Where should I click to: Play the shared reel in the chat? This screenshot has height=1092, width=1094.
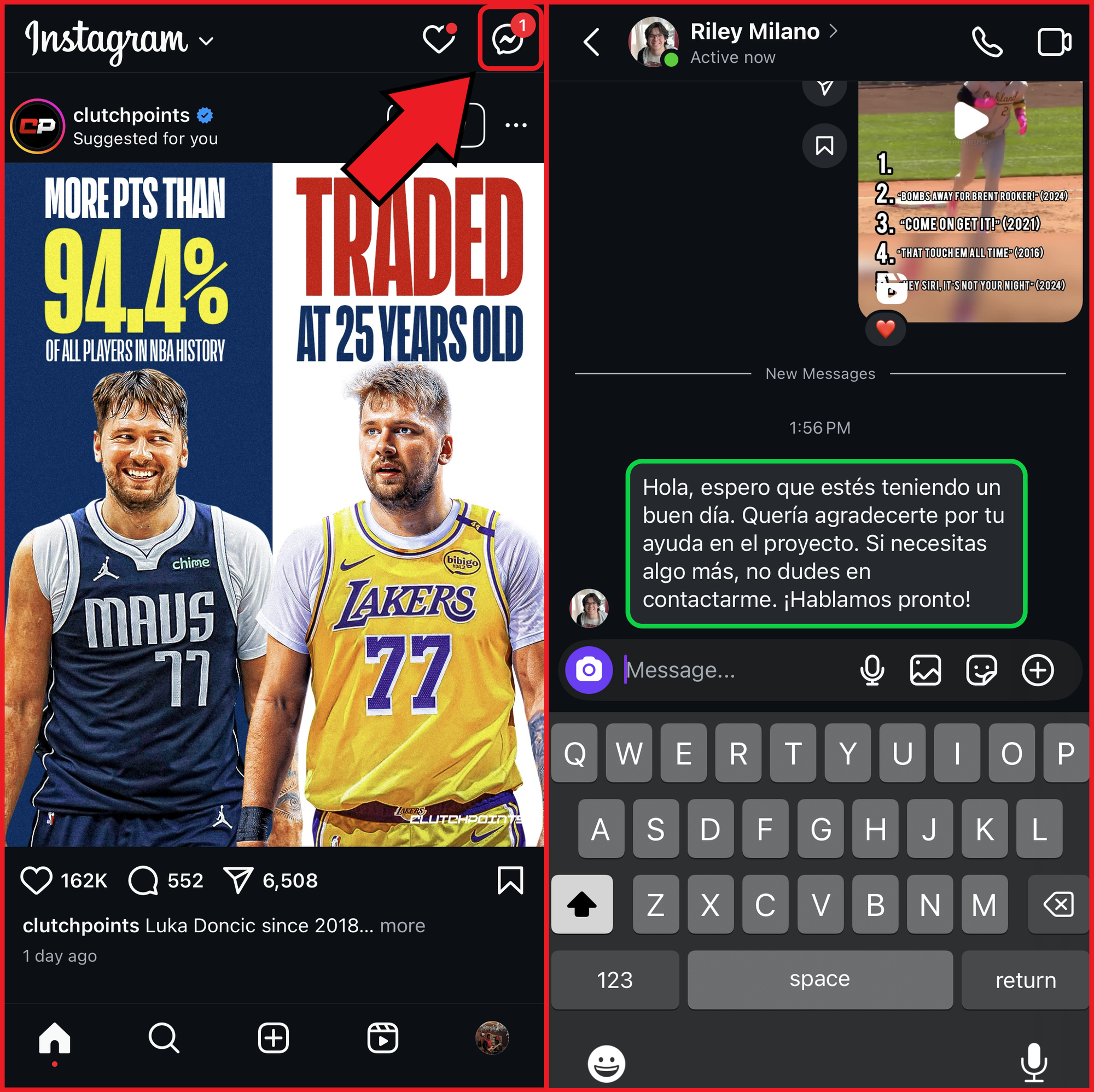coord(970,120)
